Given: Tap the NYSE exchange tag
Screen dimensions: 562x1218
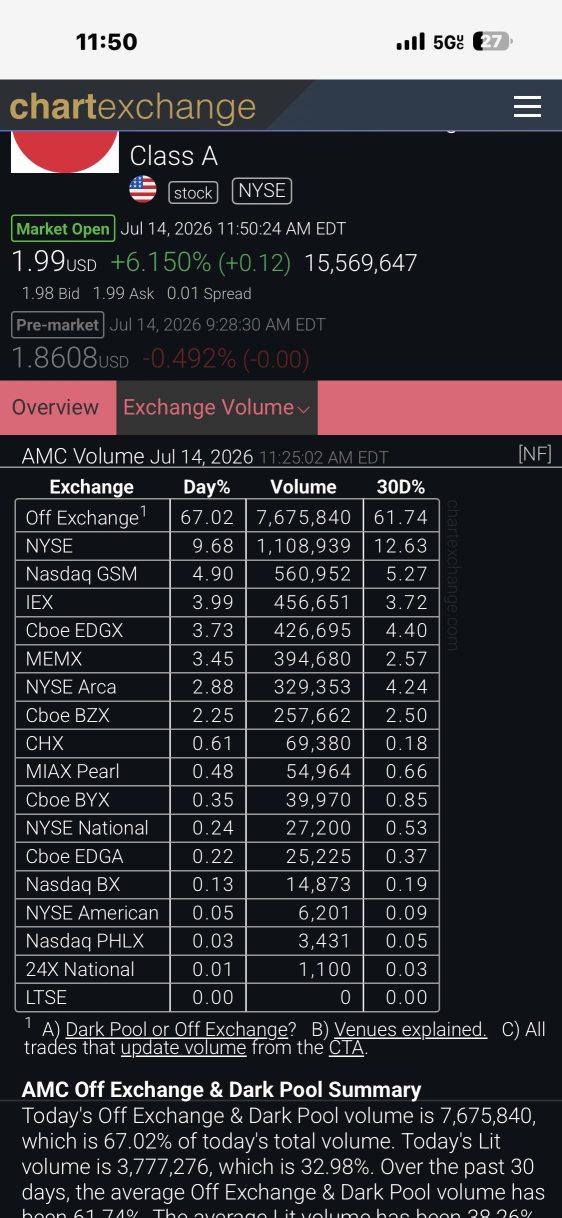Looking at the screenshot, I should tap(262, 191).
